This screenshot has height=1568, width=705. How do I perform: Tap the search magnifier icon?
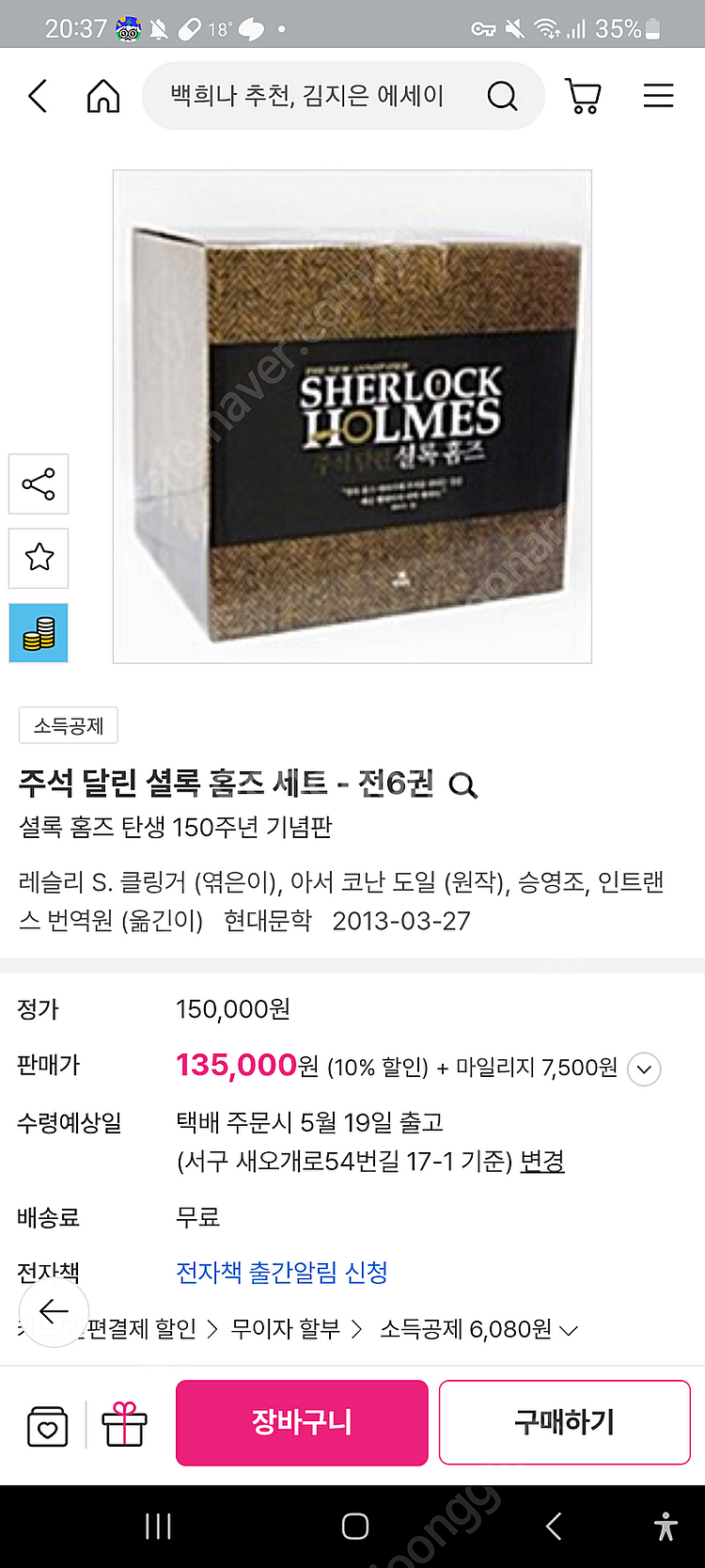[503, 95]
